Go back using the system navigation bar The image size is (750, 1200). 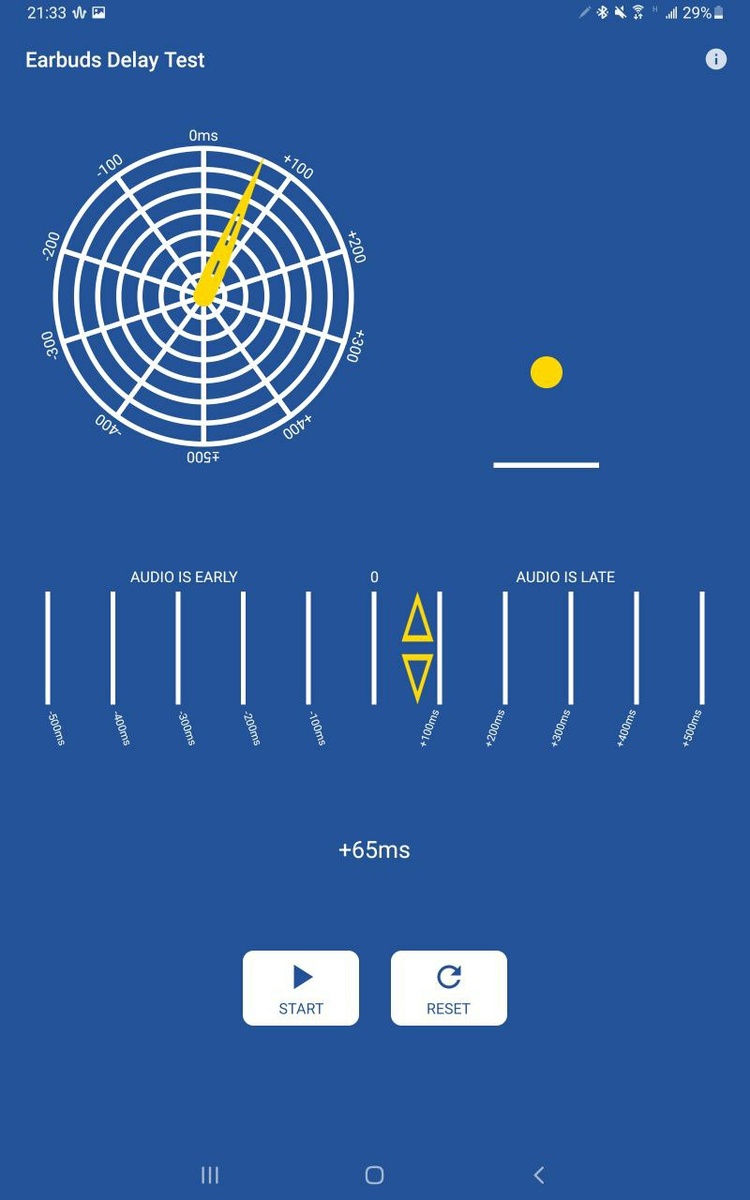[539, 1175]
